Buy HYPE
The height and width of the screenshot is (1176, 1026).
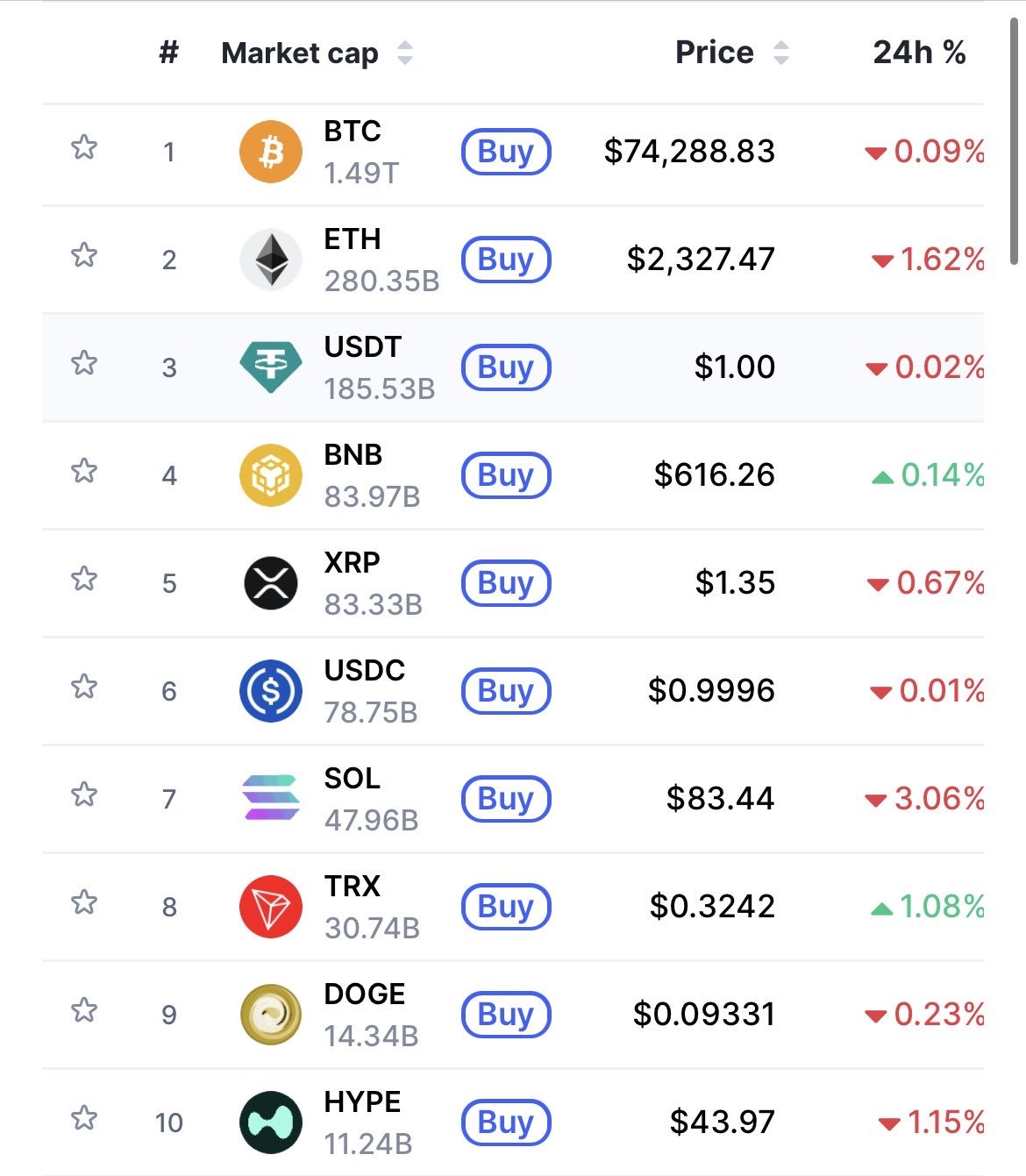[506, 1123]
